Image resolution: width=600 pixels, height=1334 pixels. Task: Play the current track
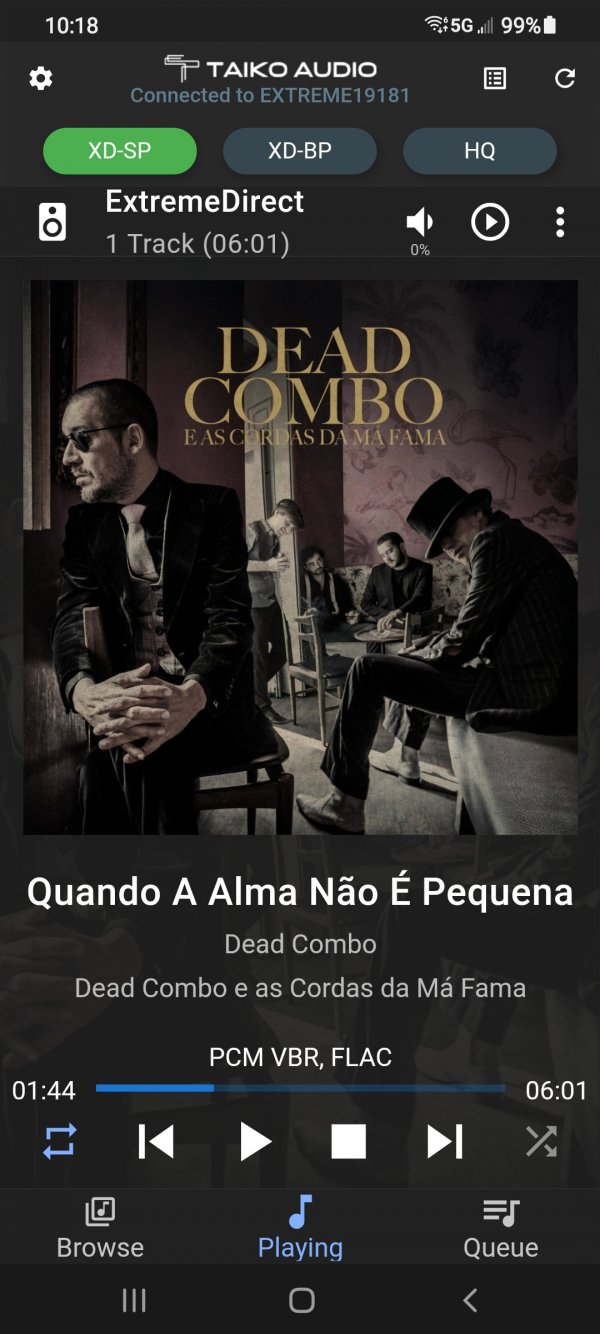pos(255,1141)
